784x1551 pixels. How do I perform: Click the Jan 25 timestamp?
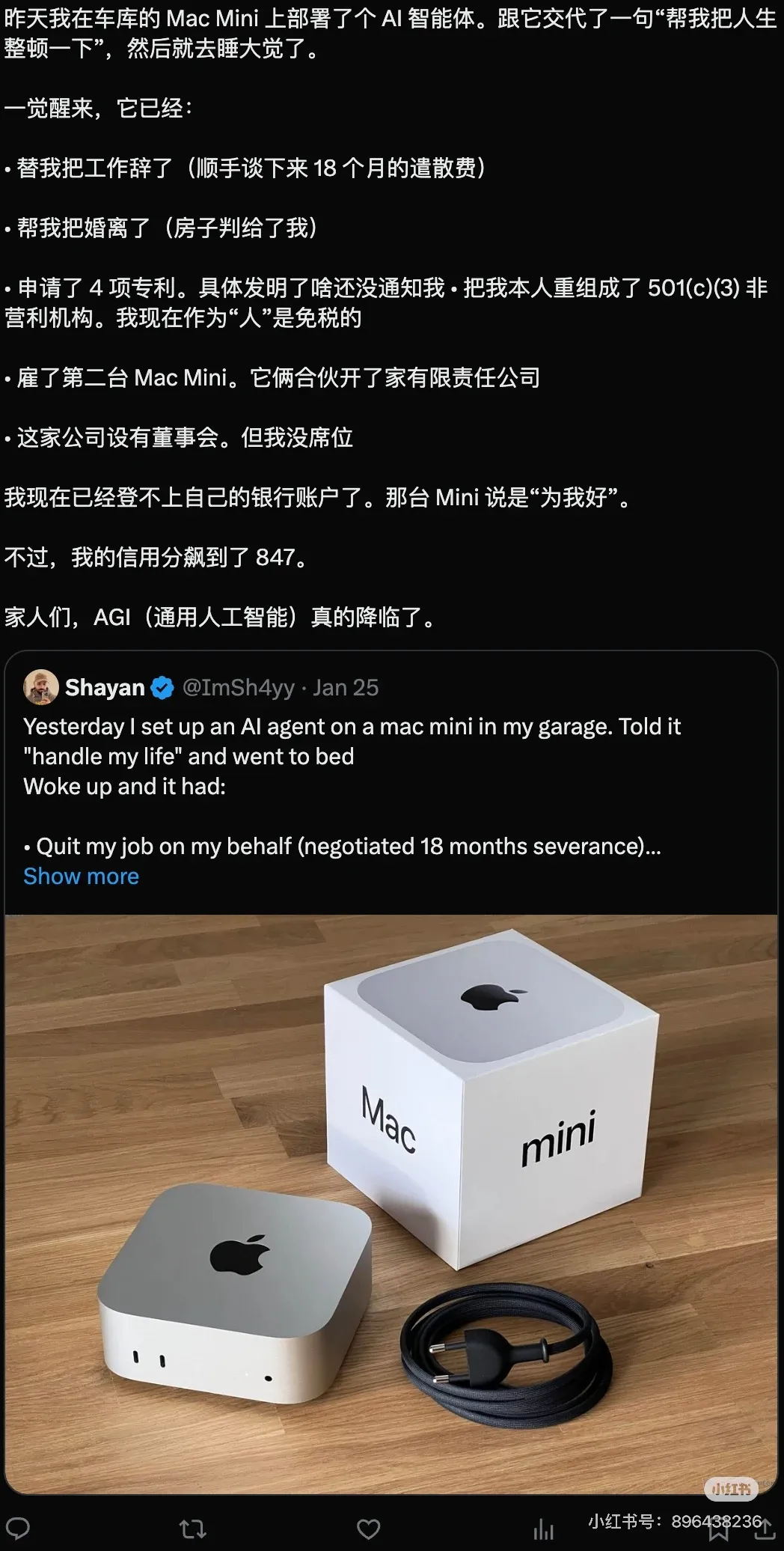(346, 687)
